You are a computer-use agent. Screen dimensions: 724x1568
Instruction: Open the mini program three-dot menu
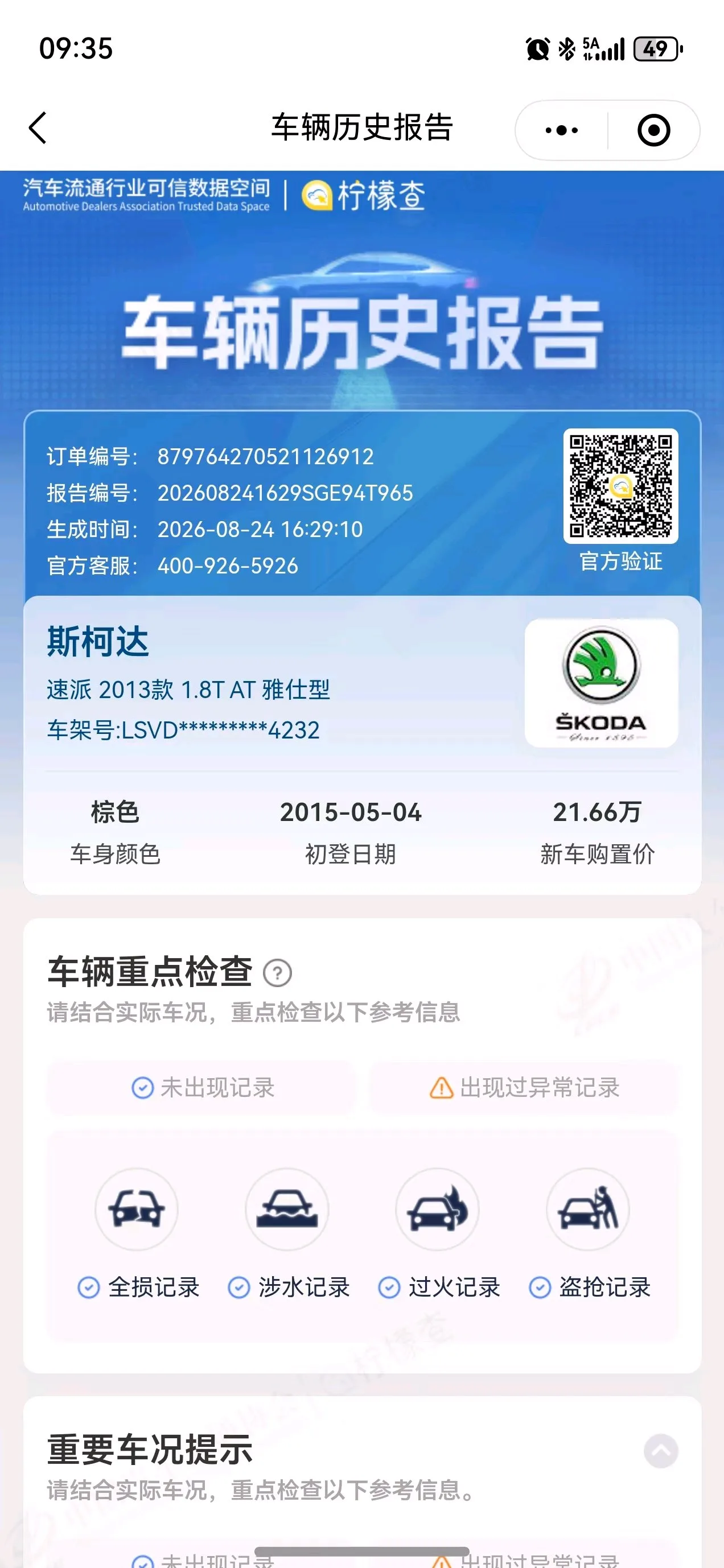[x=561, y=130]
